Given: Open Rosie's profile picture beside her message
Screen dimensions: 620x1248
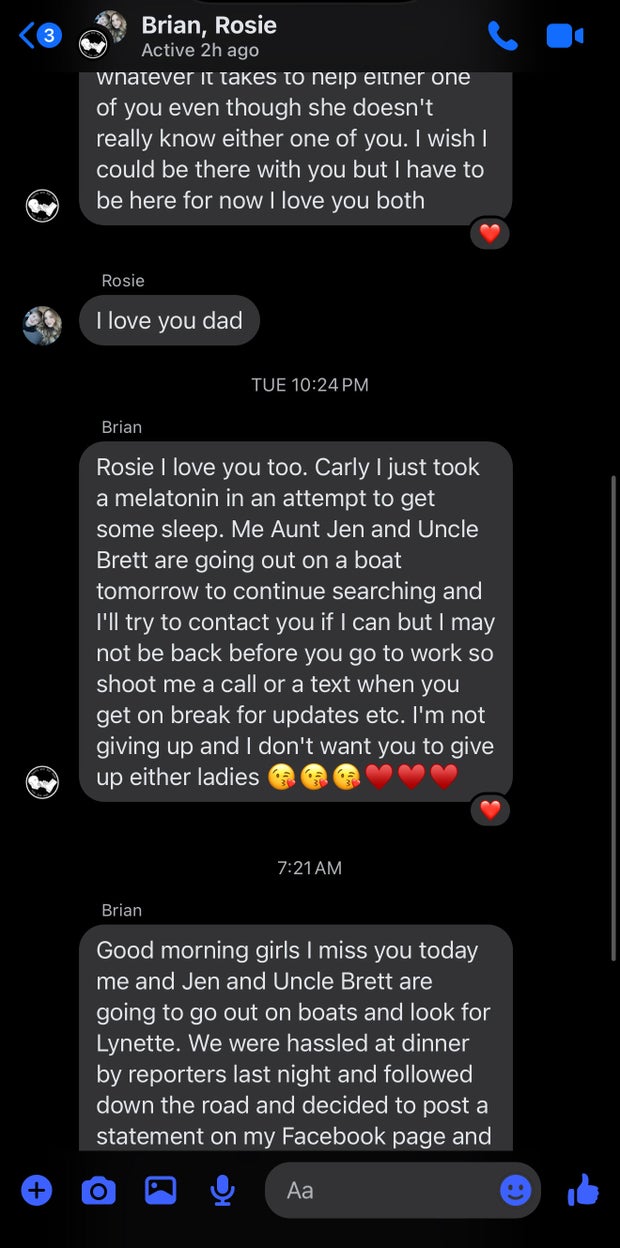Looking at the screenshot, I should click(x=43, y=325).
